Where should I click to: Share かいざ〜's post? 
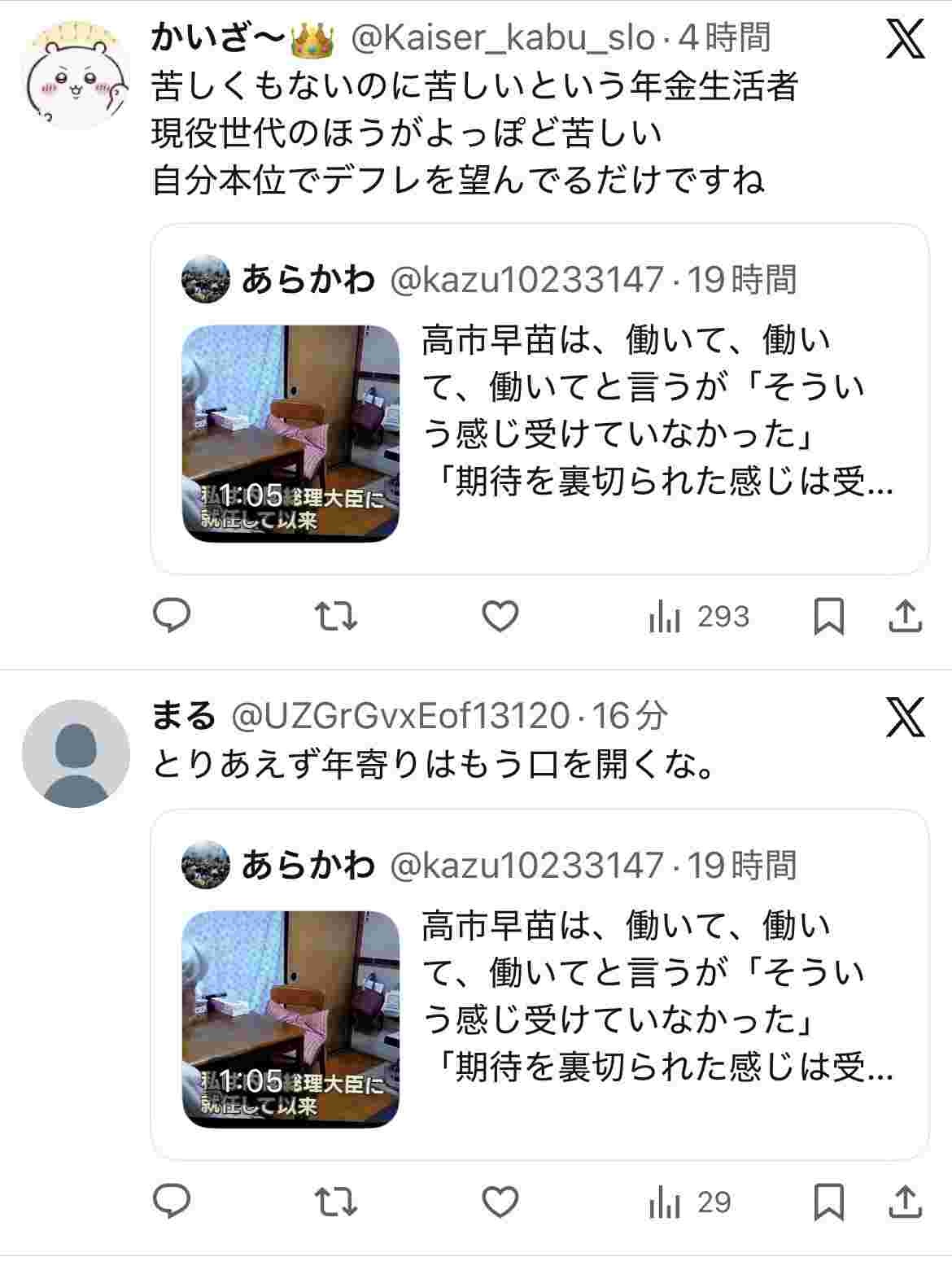point(905,617)
